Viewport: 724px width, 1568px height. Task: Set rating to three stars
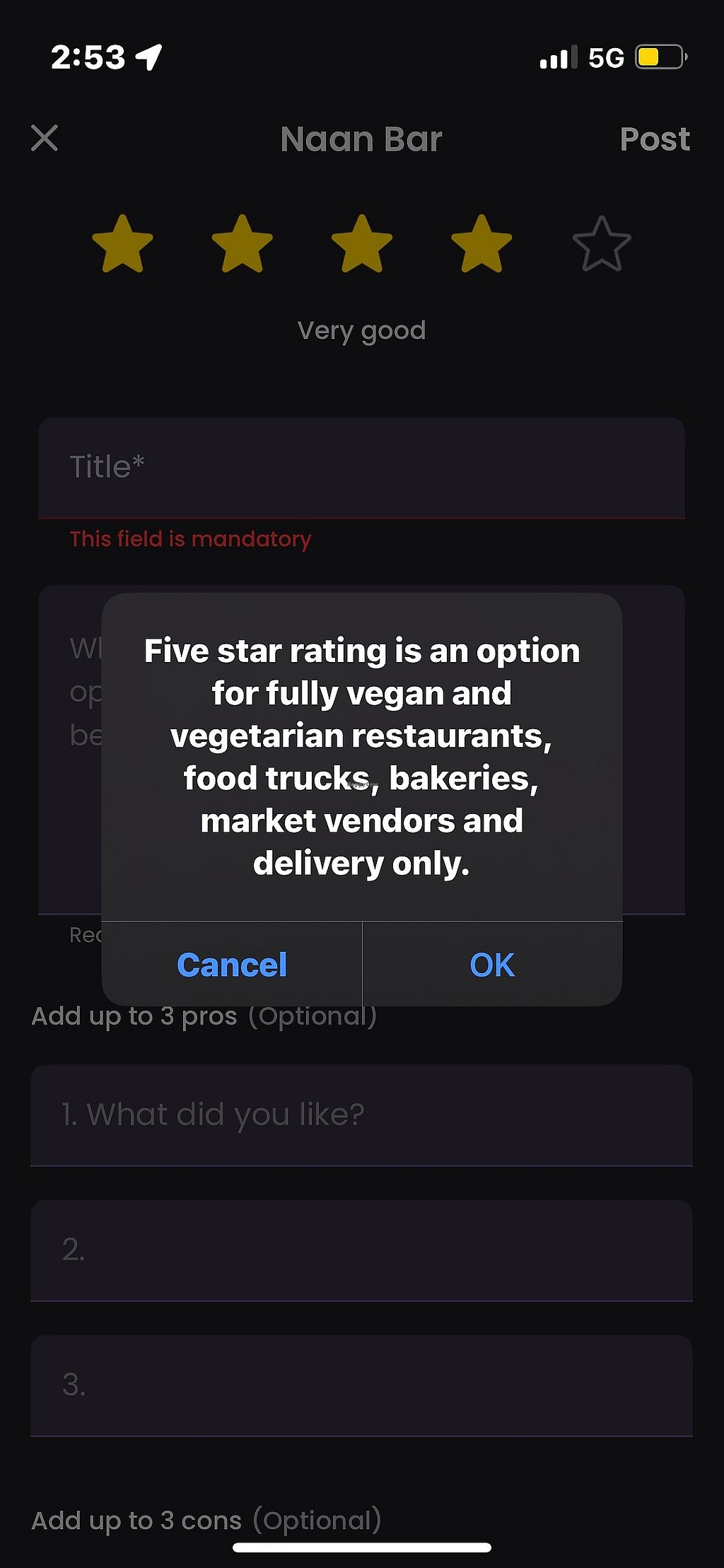[x=361, y=244]
